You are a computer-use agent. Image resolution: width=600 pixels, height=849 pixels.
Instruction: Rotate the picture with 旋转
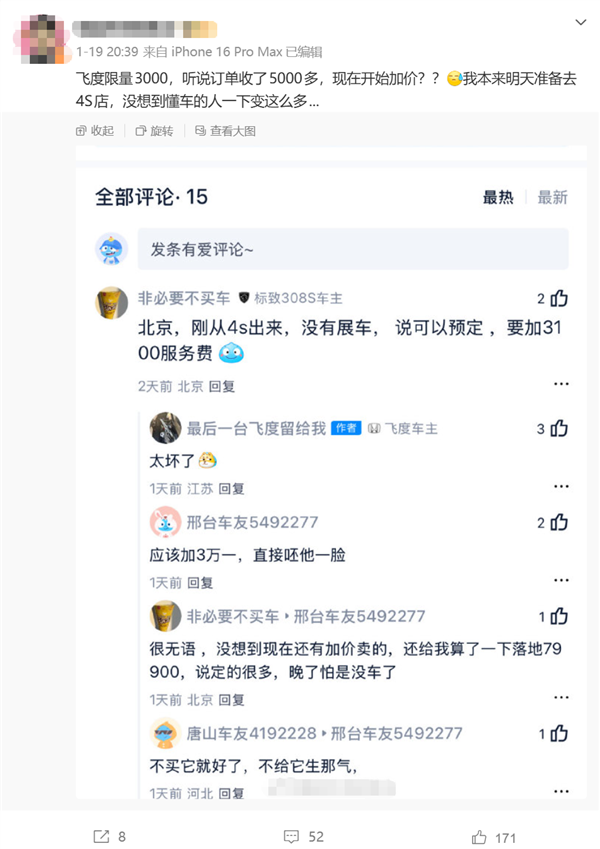[154, 131]
